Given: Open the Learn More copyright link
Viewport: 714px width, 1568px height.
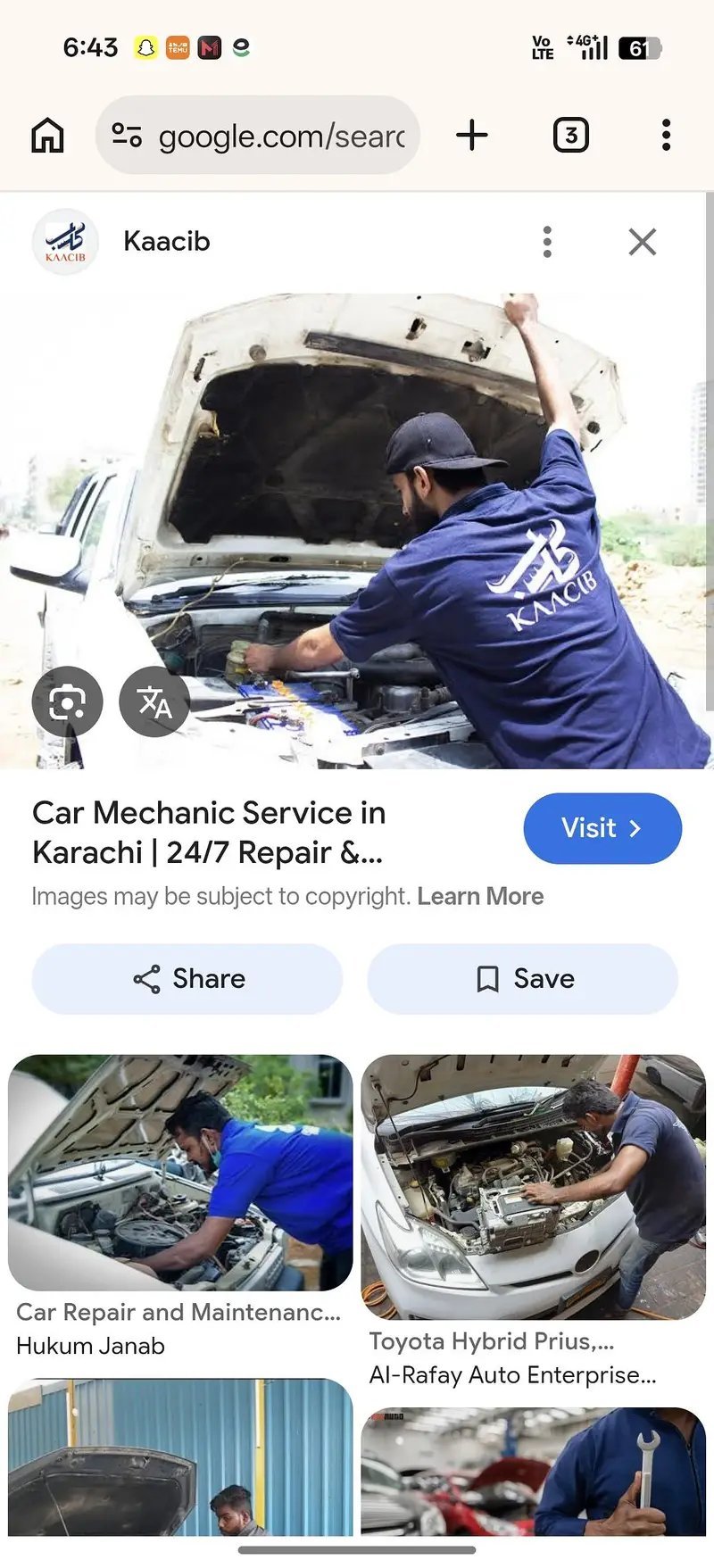Looking at the screenshot, I should pyautogui.click(x=480, y=896).
